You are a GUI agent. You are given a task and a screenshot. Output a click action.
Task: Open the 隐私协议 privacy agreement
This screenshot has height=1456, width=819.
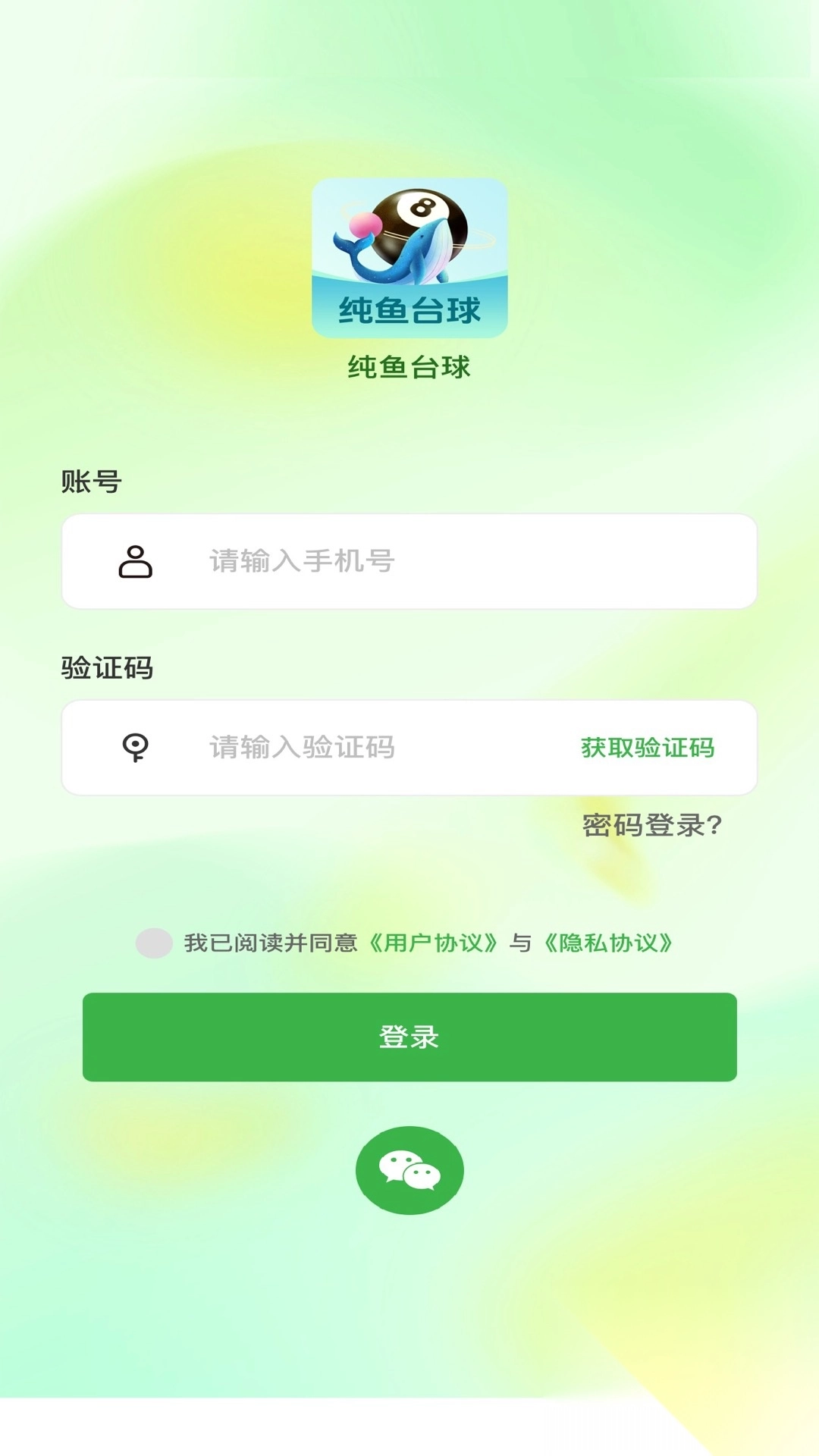[x=608, y=943]
